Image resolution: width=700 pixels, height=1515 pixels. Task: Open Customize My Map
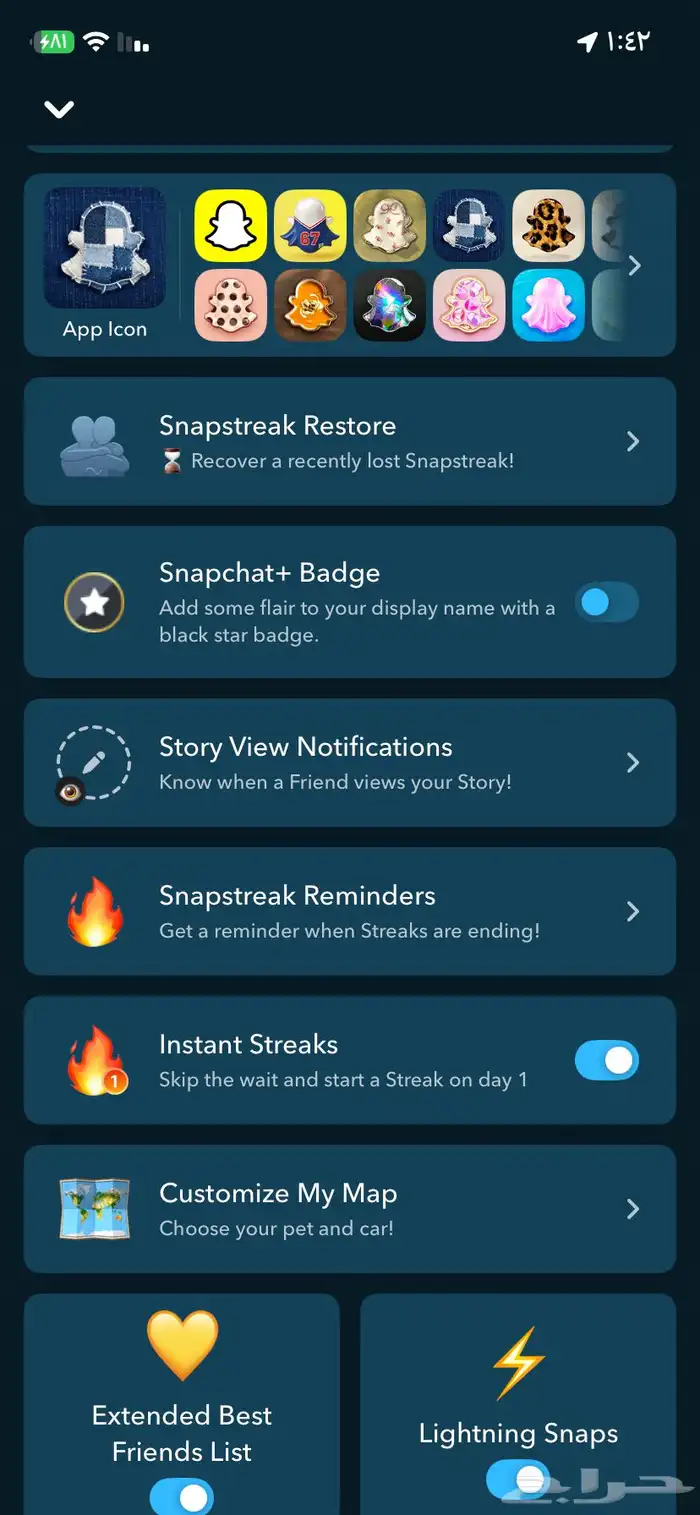click(349, 1209)
